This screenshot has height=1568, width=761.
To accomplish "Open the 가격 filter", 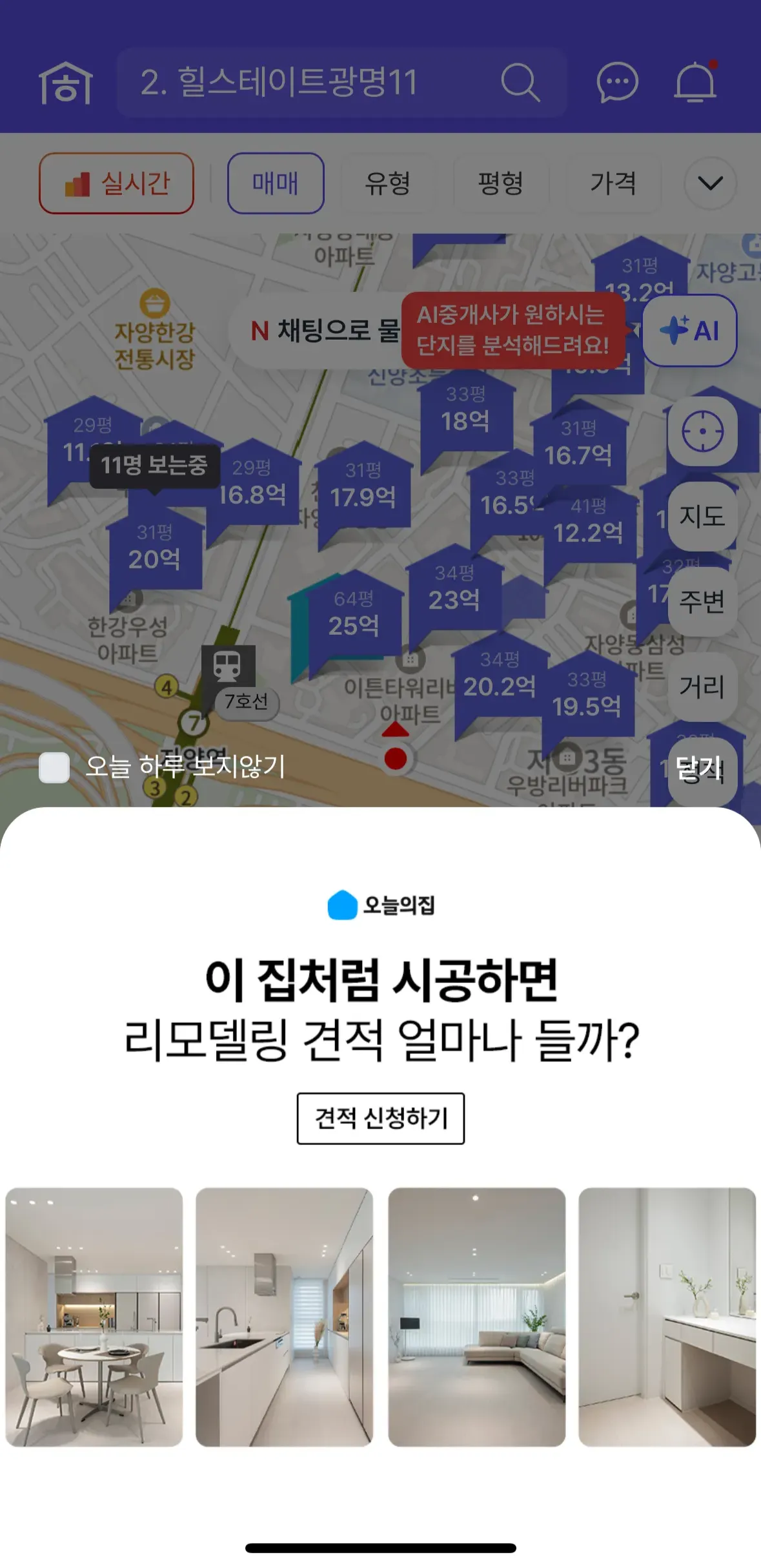I will 613,183.
